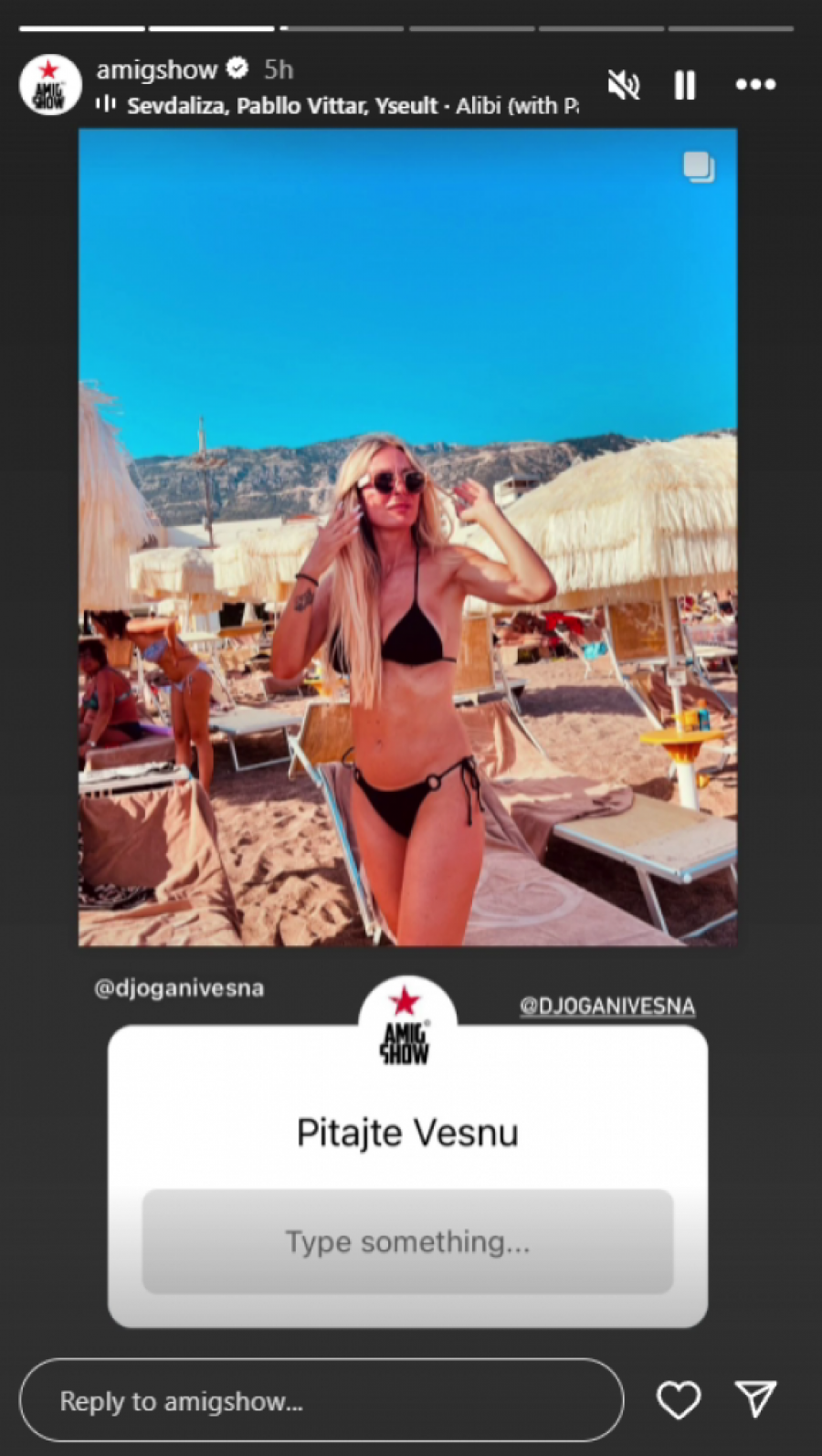Screen dimensions: 822x1456
Task: Open the three-dot more options menu
Action: pyautogui.click(x=755, y=85)
